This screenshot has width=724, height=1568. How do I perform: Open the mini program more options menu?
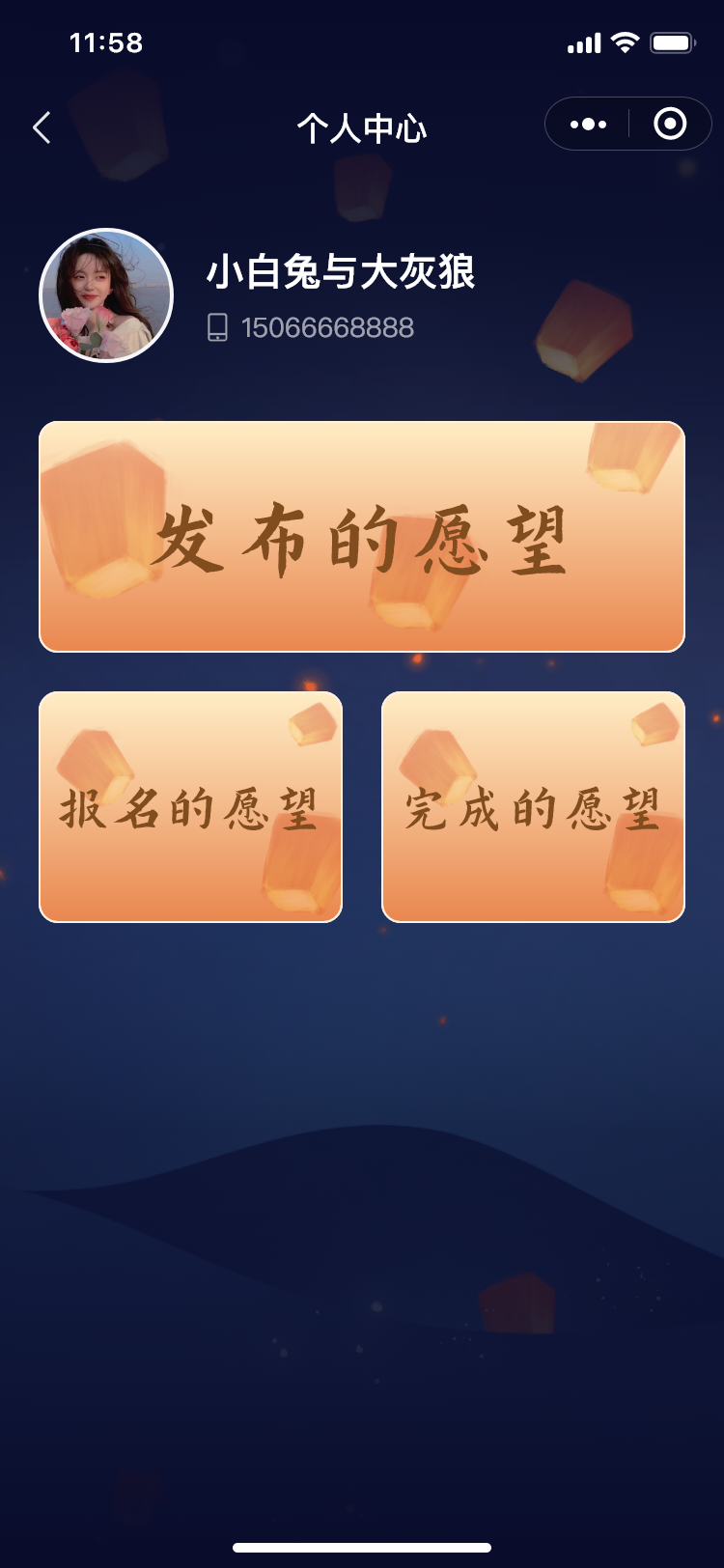[588, 125]
